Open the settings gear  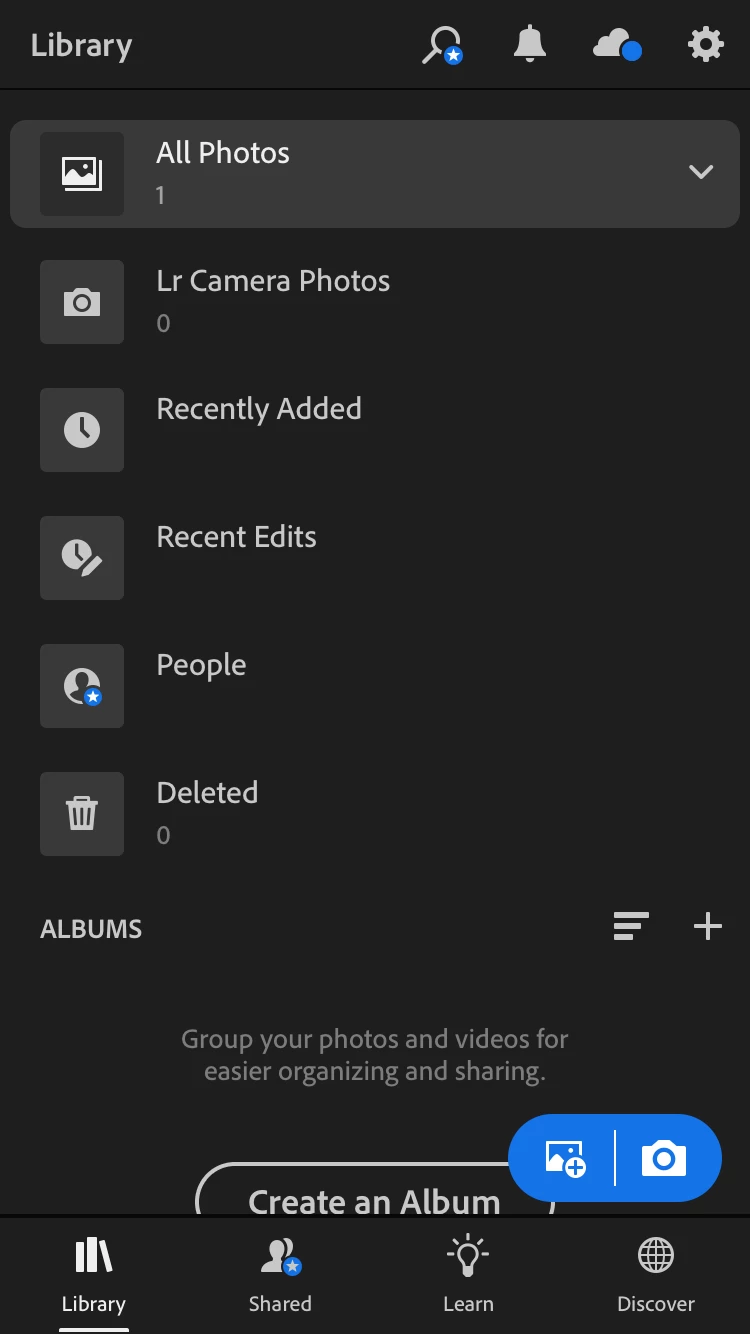point(705,45)
